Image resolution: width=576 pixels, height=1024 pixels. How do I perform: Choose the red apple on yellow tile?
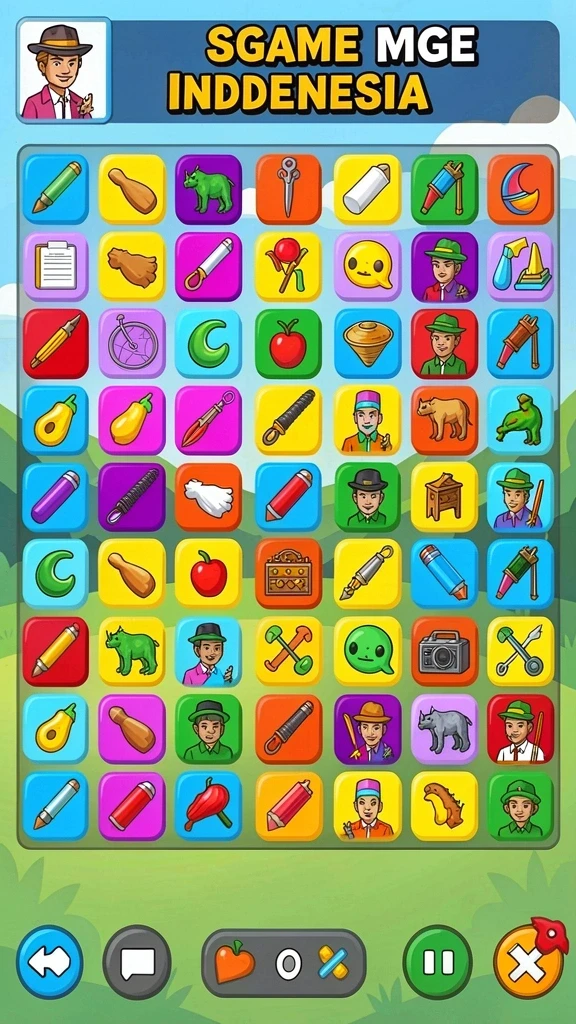[208, 573]
